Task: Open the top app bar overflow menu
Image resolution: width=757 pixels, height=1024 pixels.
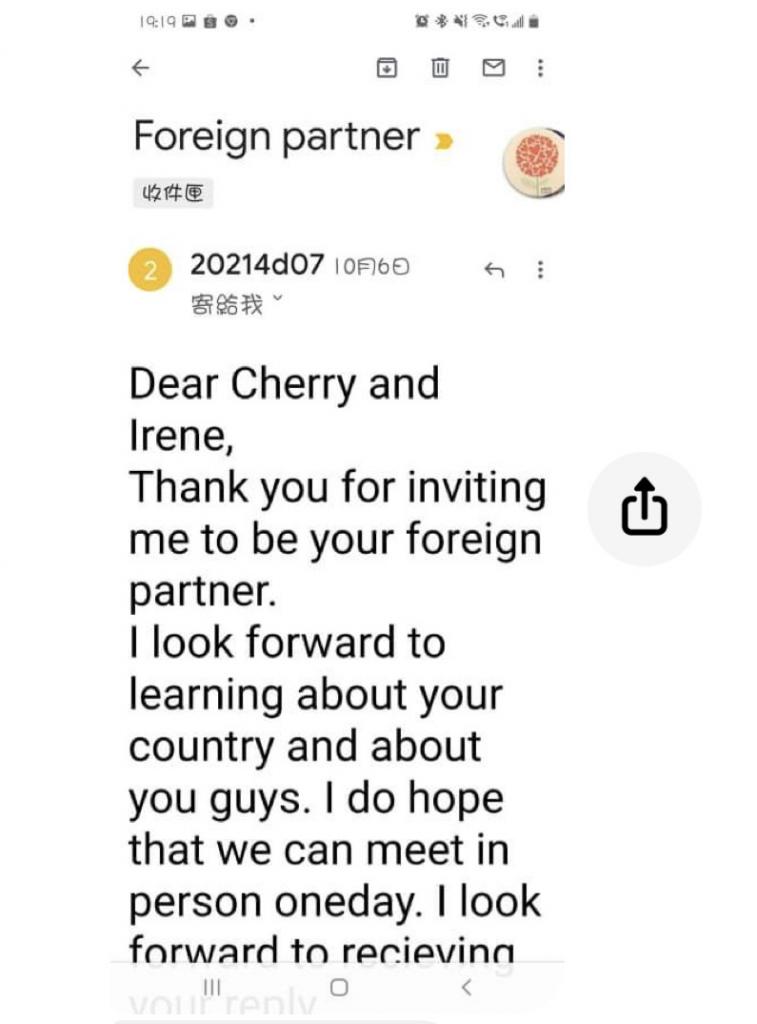Action: [541, 68]
